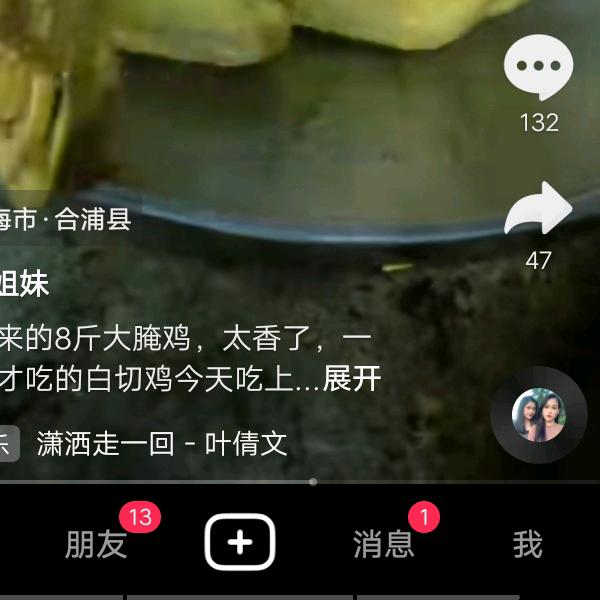Viewport: 600px width, 600px height.
Task: Switch to the 消息 tab
Action: coord(383,544)
